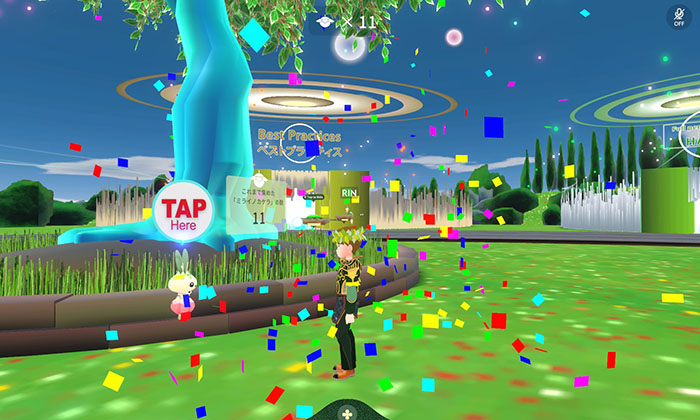Turn on the muted microphone
Image resolution: width=700 pixels, height=420 pixels.
coord(676,18)
